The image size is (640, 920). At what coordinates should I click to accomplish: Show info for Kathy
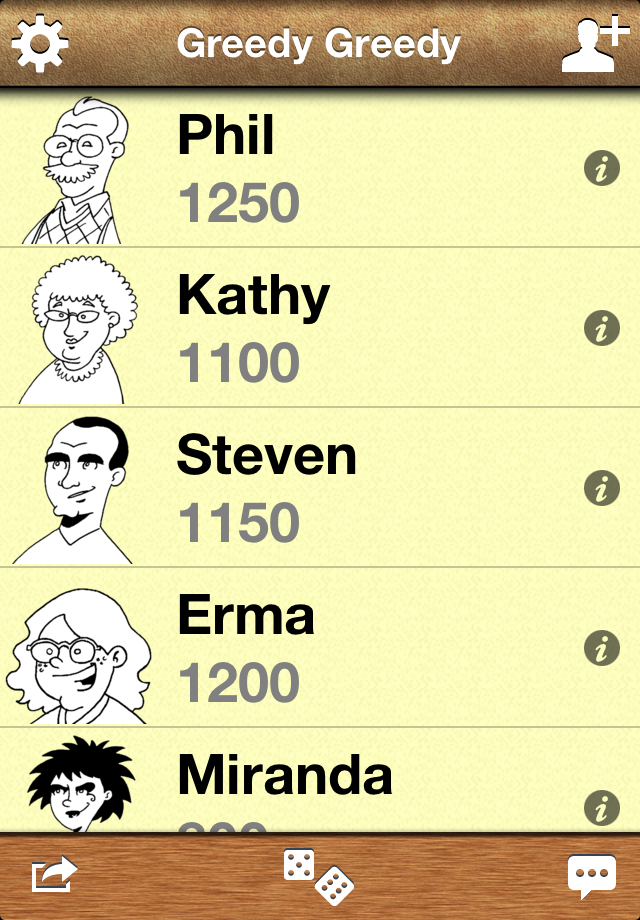[x=601, y=328]
